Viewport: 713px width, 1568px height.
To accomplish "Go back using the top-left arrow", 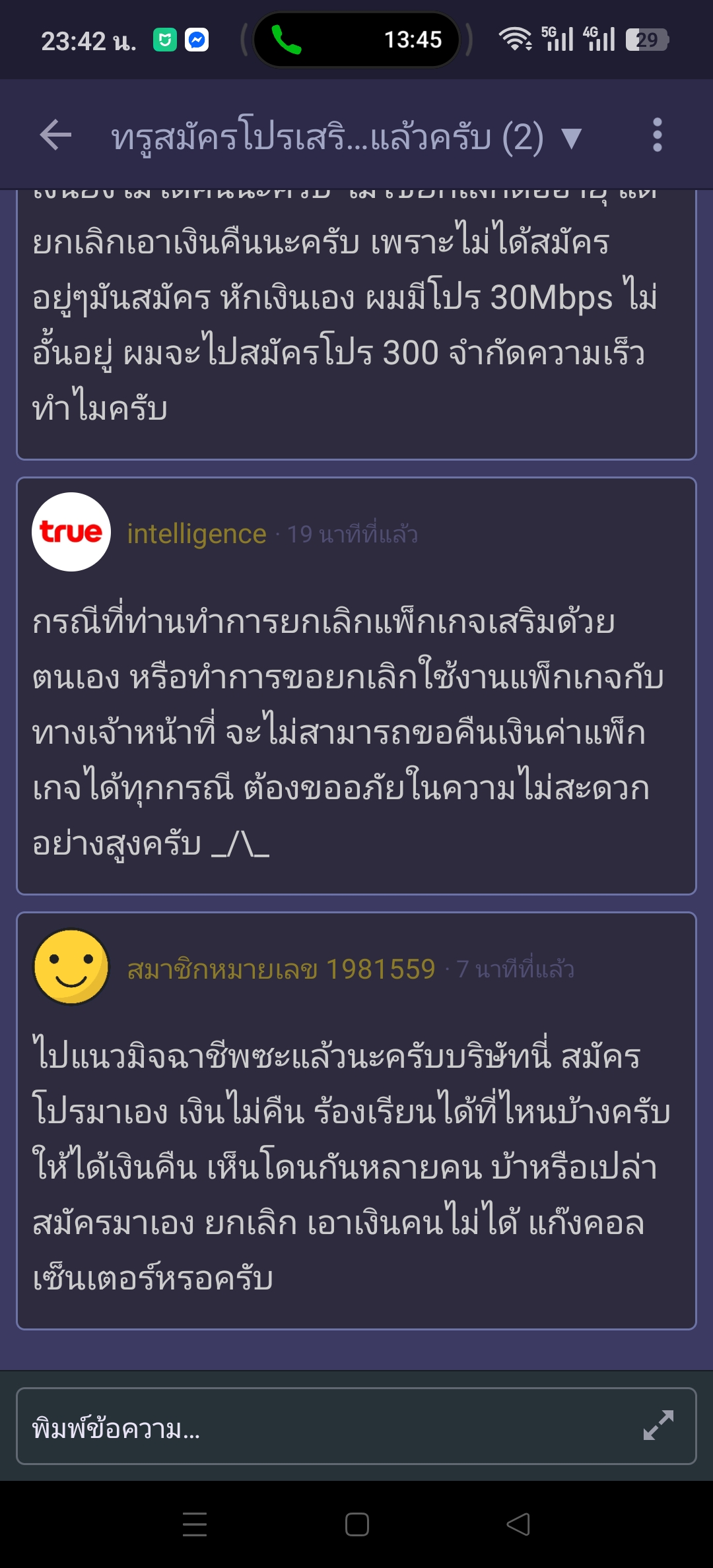I will [55, 135].
